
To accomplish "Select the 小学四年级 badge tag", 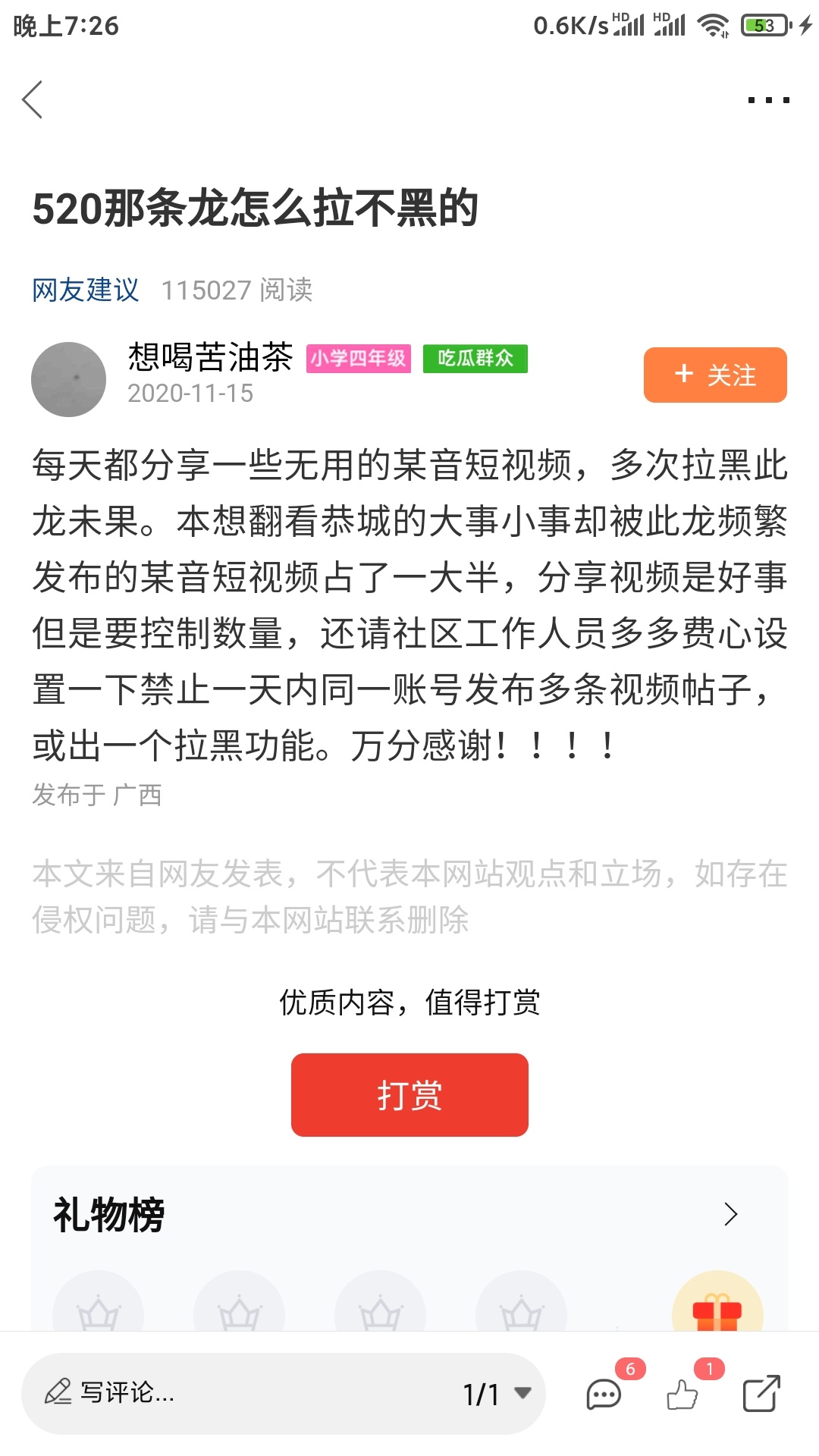I will point(359,359).
